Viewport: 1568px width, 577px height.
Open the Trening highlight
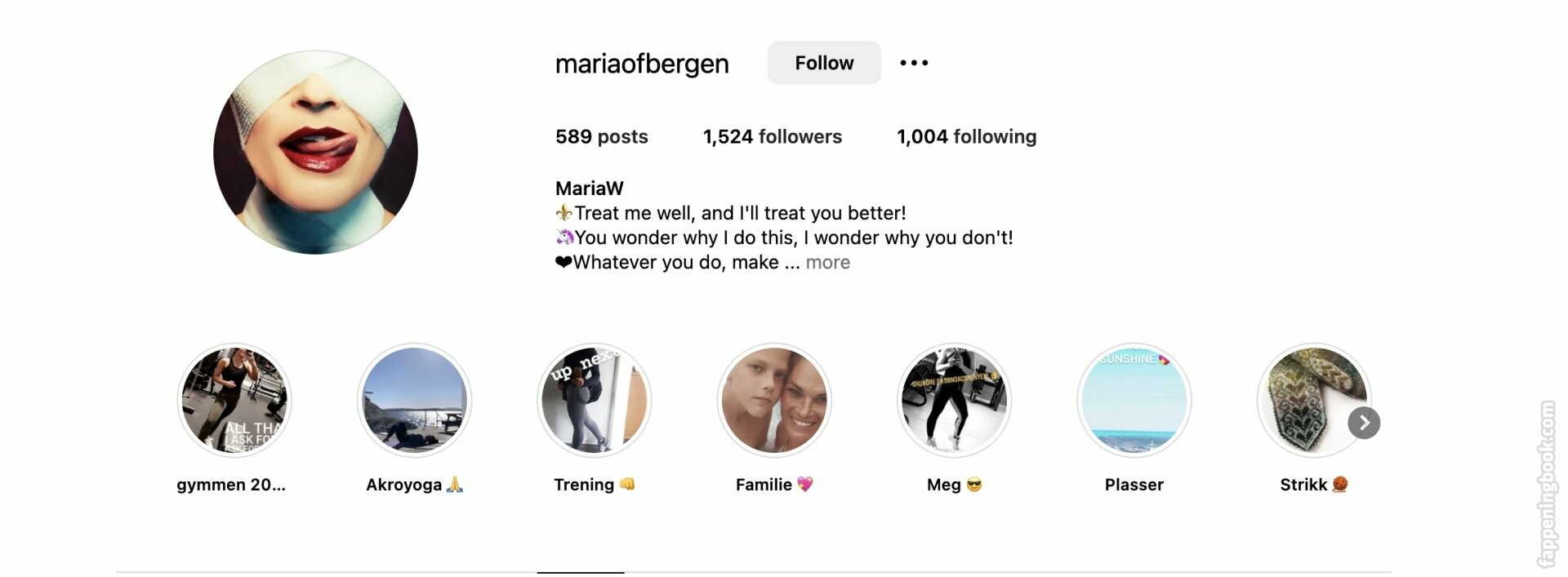click(594, 400)
